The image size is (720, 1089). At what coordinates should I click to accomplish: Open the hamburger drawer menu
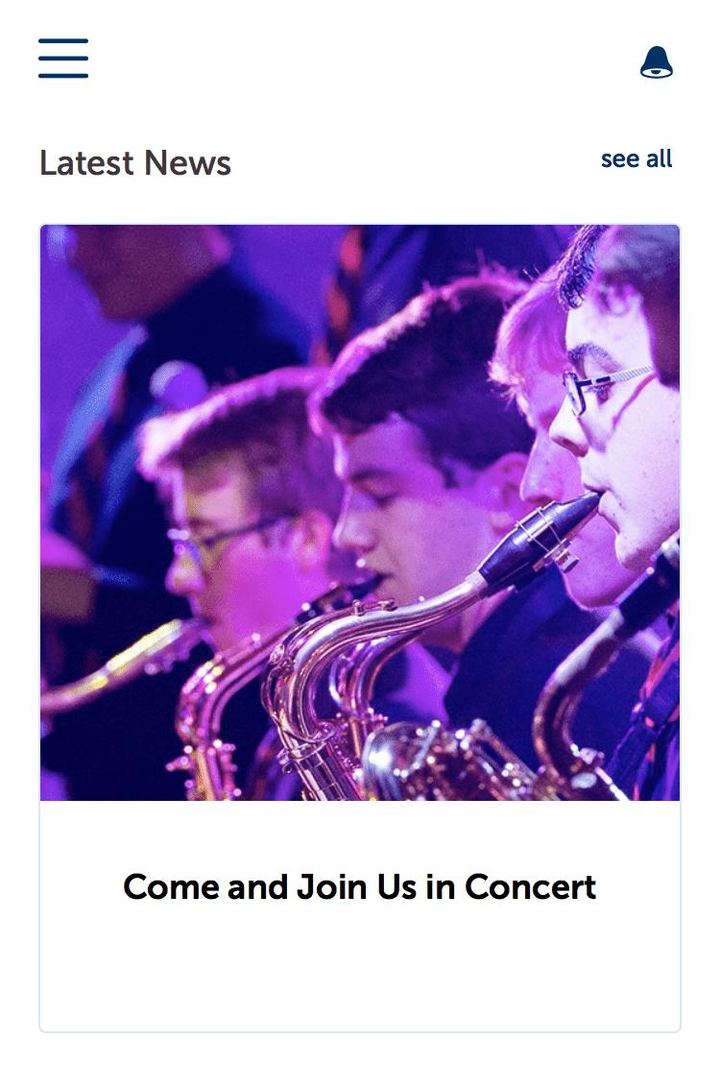(63, 58)
